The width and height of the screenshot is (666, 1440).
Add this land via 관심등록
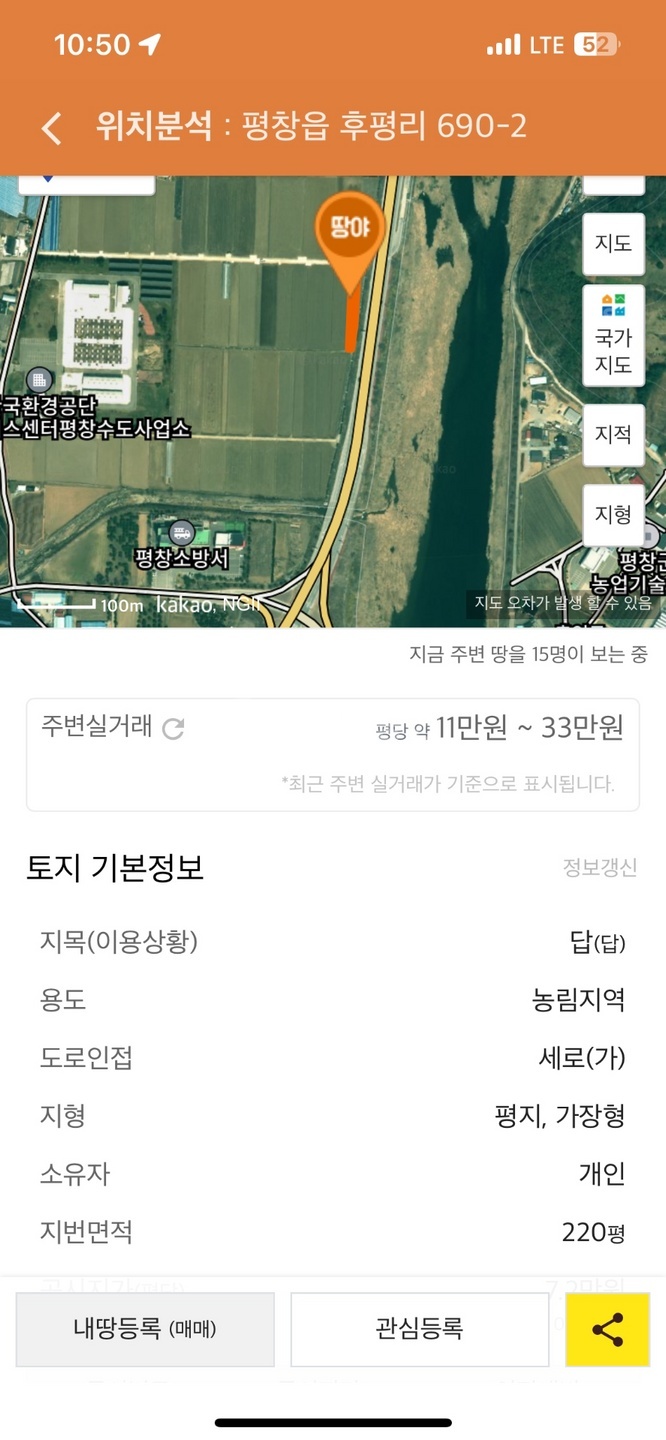tap(419, 1329)
